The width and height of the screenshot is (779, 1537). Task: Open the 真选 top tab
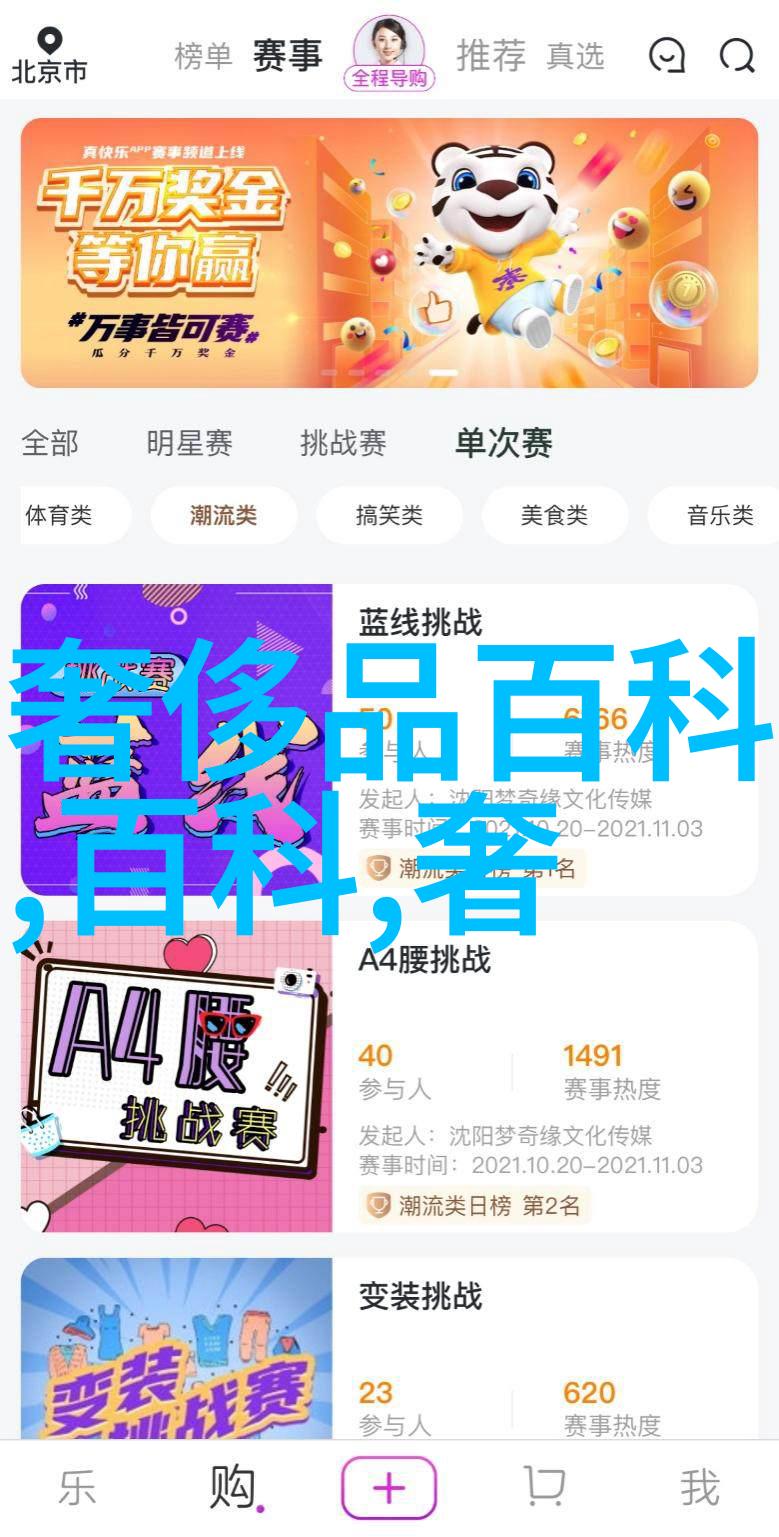[575, 56]
